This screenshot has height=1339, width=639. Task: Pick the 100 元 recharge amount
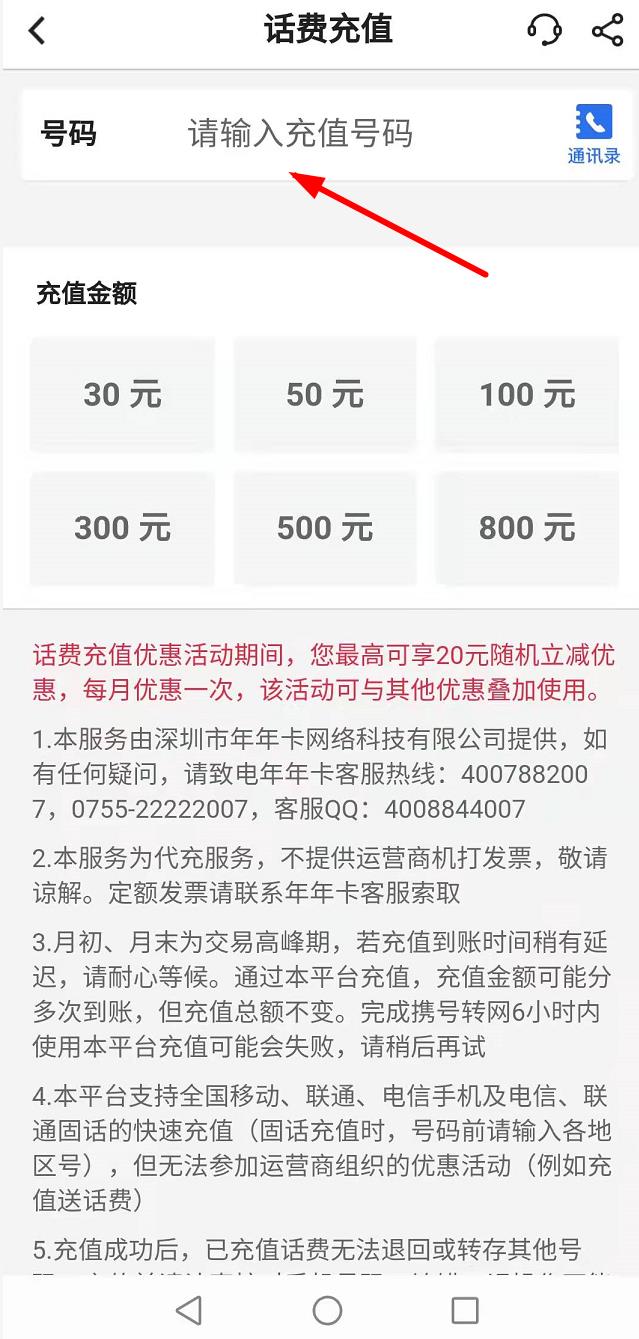click(527, 394)
